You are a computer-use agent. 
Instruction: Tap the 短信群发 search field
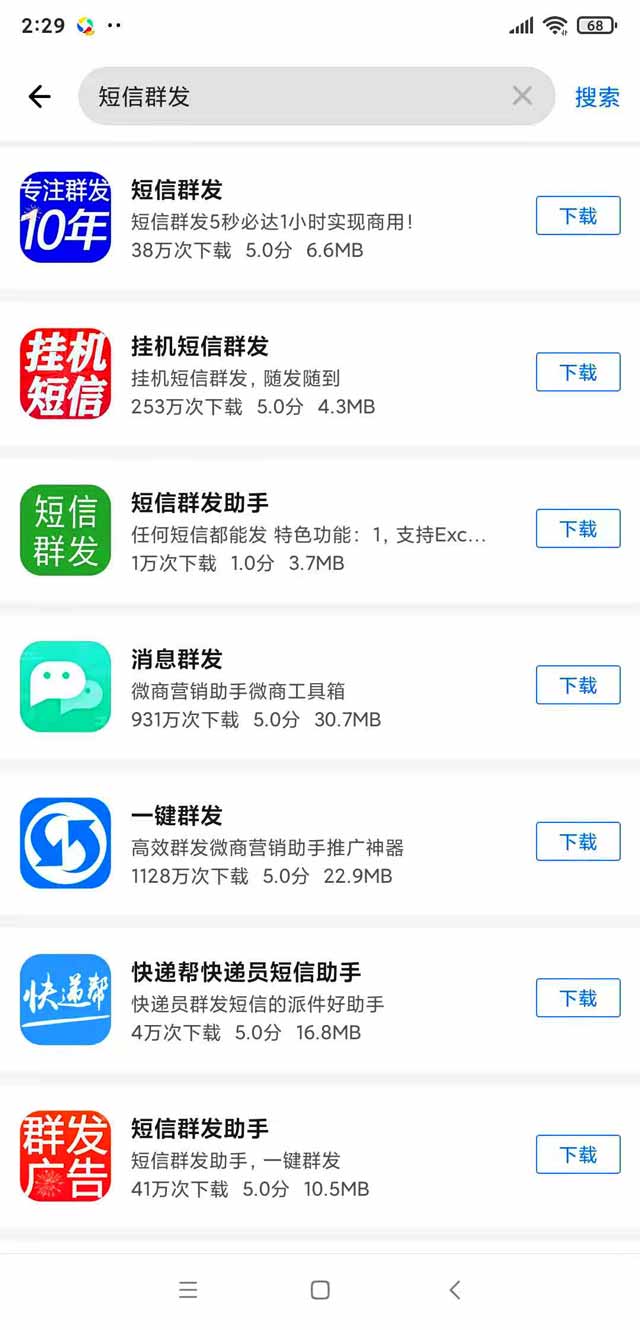(x=290, y=96)
